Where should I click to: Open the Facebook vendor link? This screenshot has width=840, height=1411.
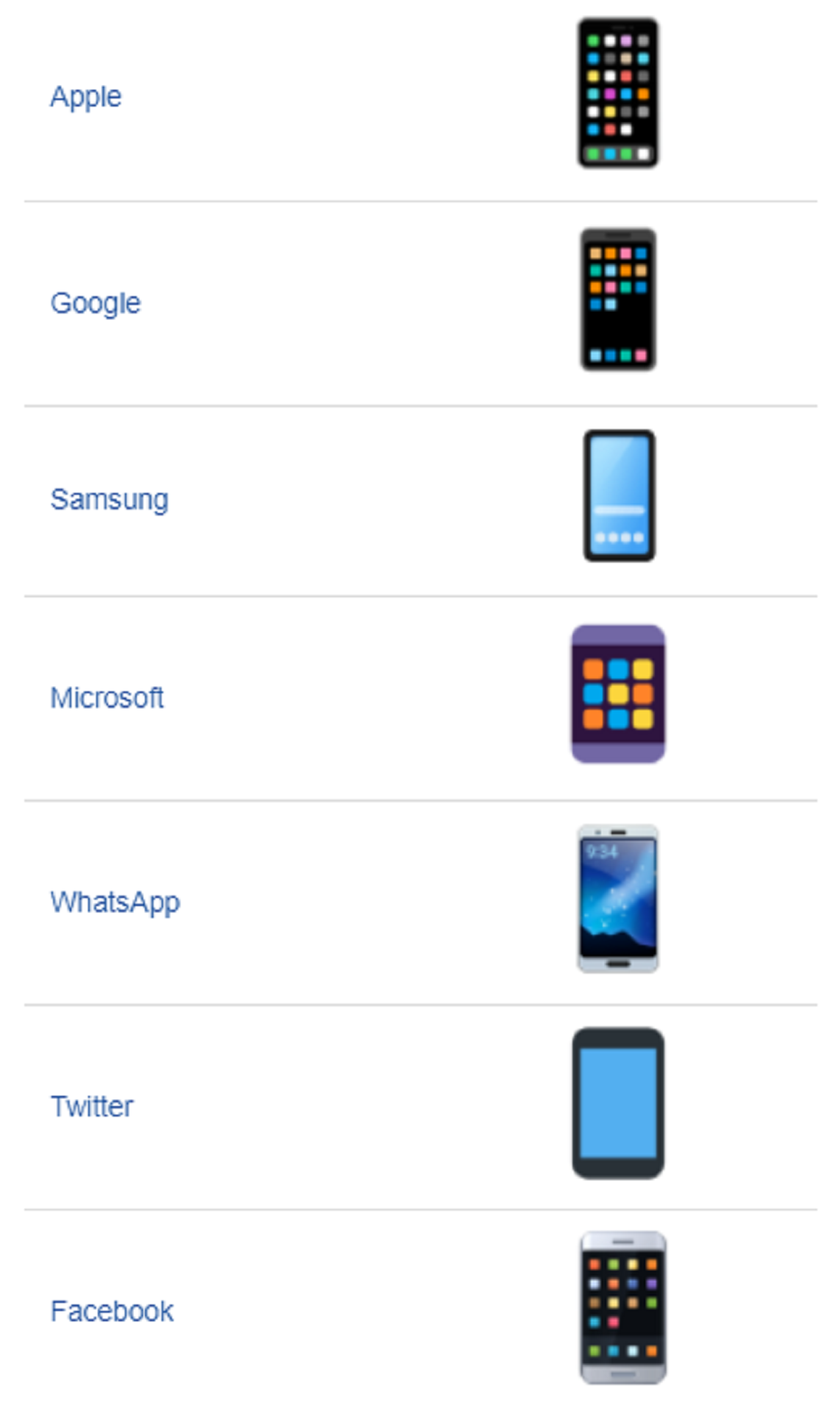tap(112, 1311)
